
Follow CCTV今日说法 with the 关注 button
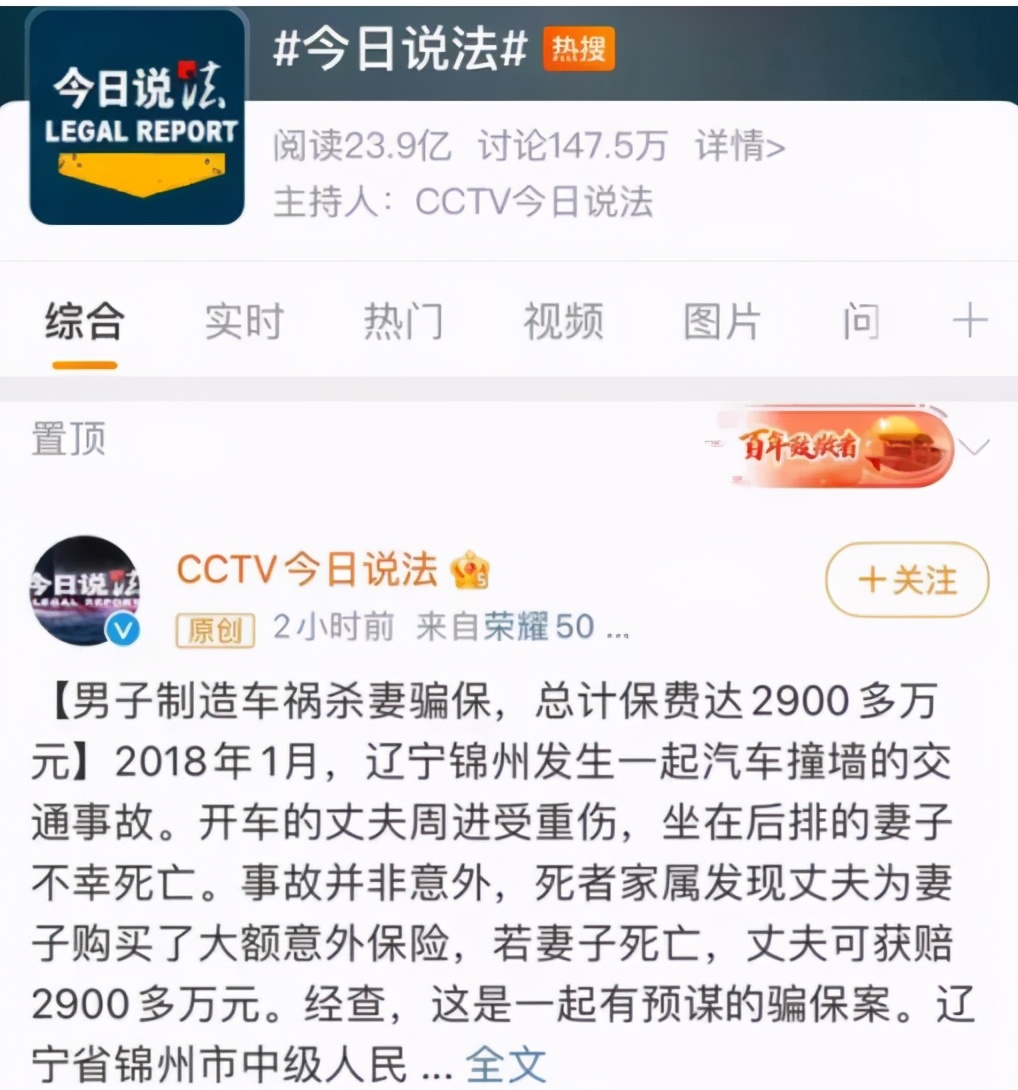[x=907, y=580]
